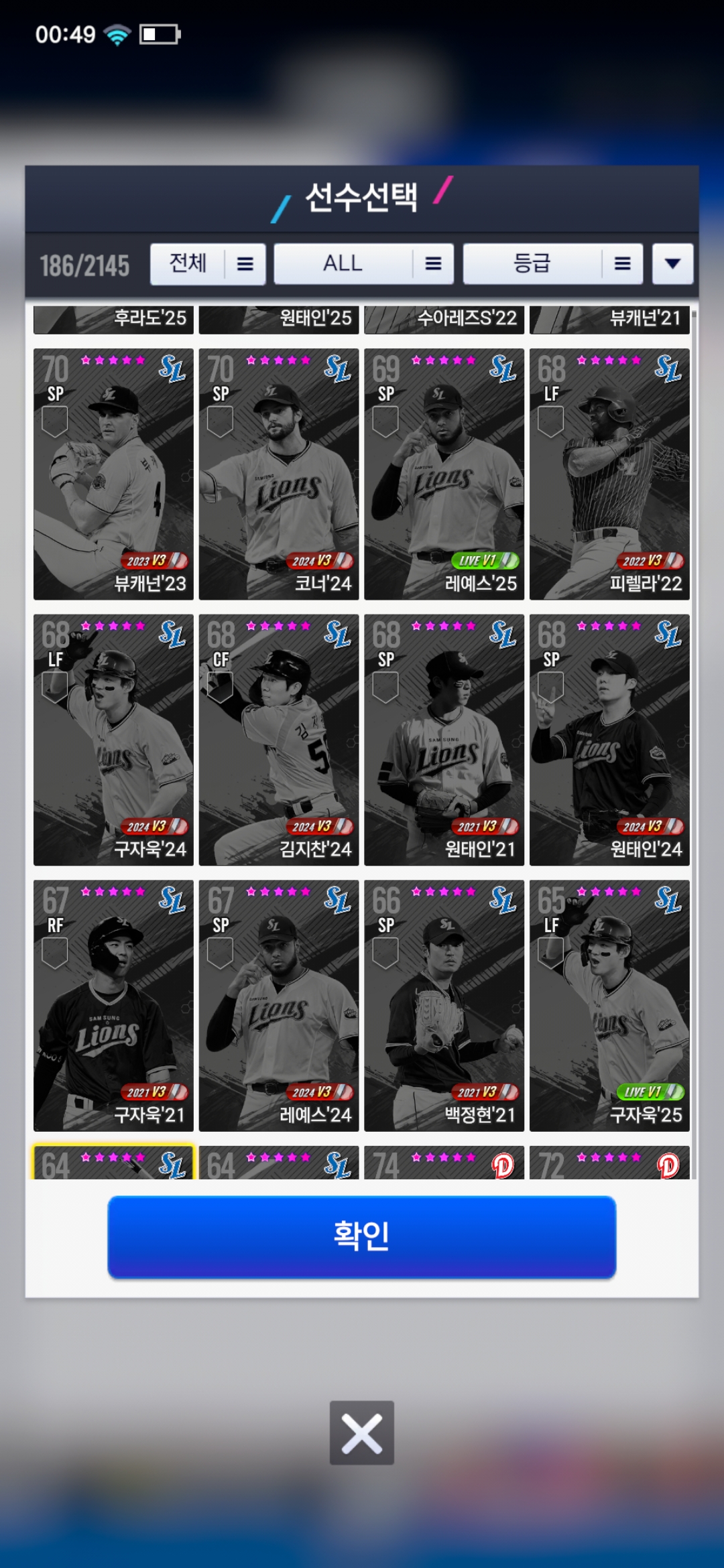Screen dimensions: 724x1568
Task: Open the 전체 filter dropdown
Action: (208, 264)
